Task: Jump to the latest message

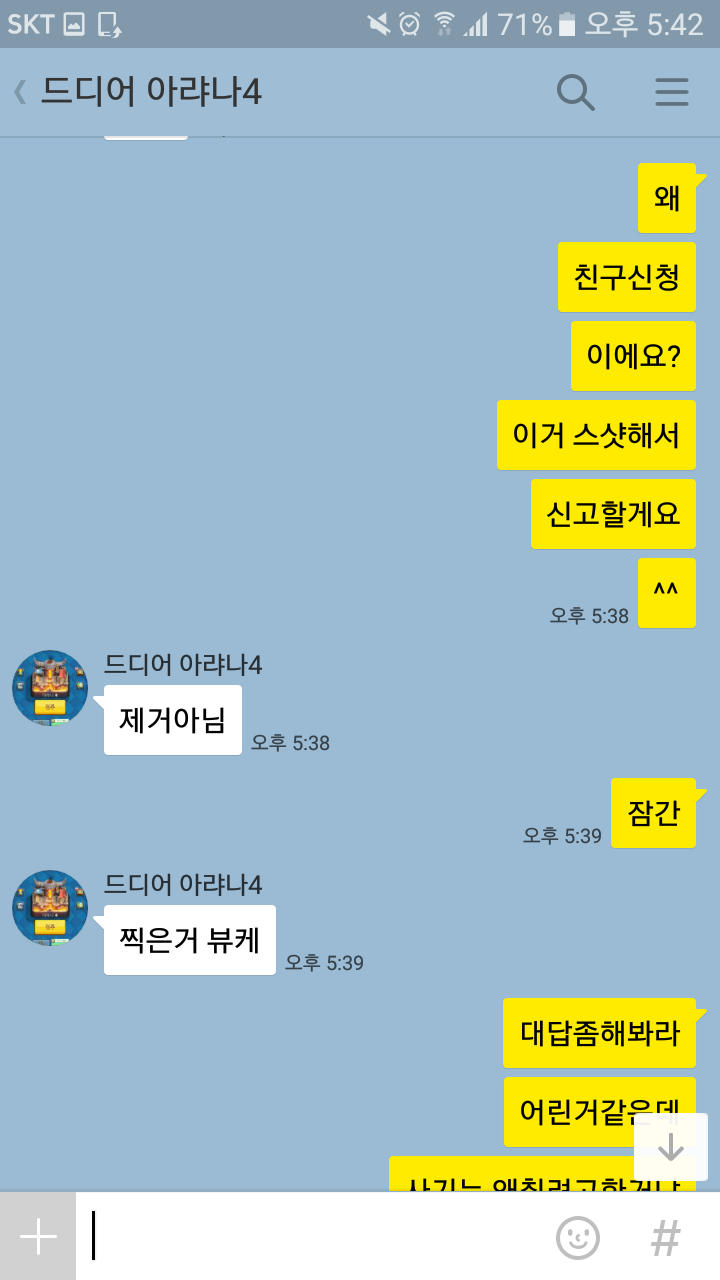Action: 671,1148
